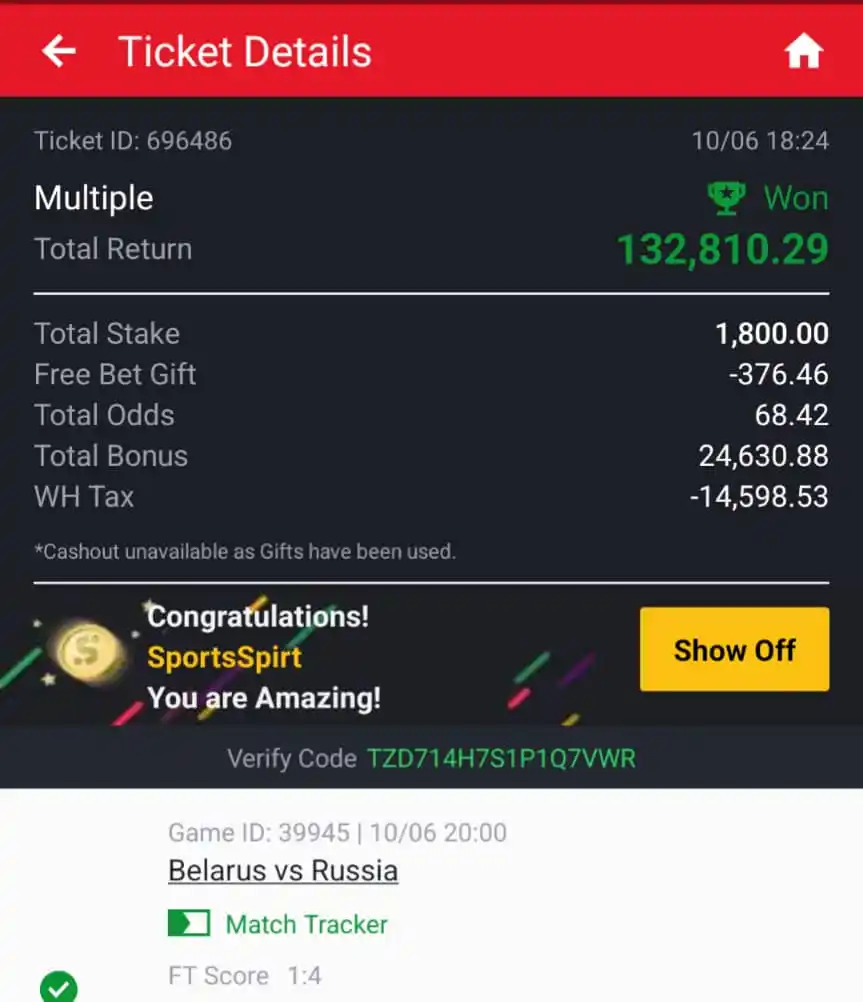Open the Match Tracker
The image size is (863, 1002).
280,924
